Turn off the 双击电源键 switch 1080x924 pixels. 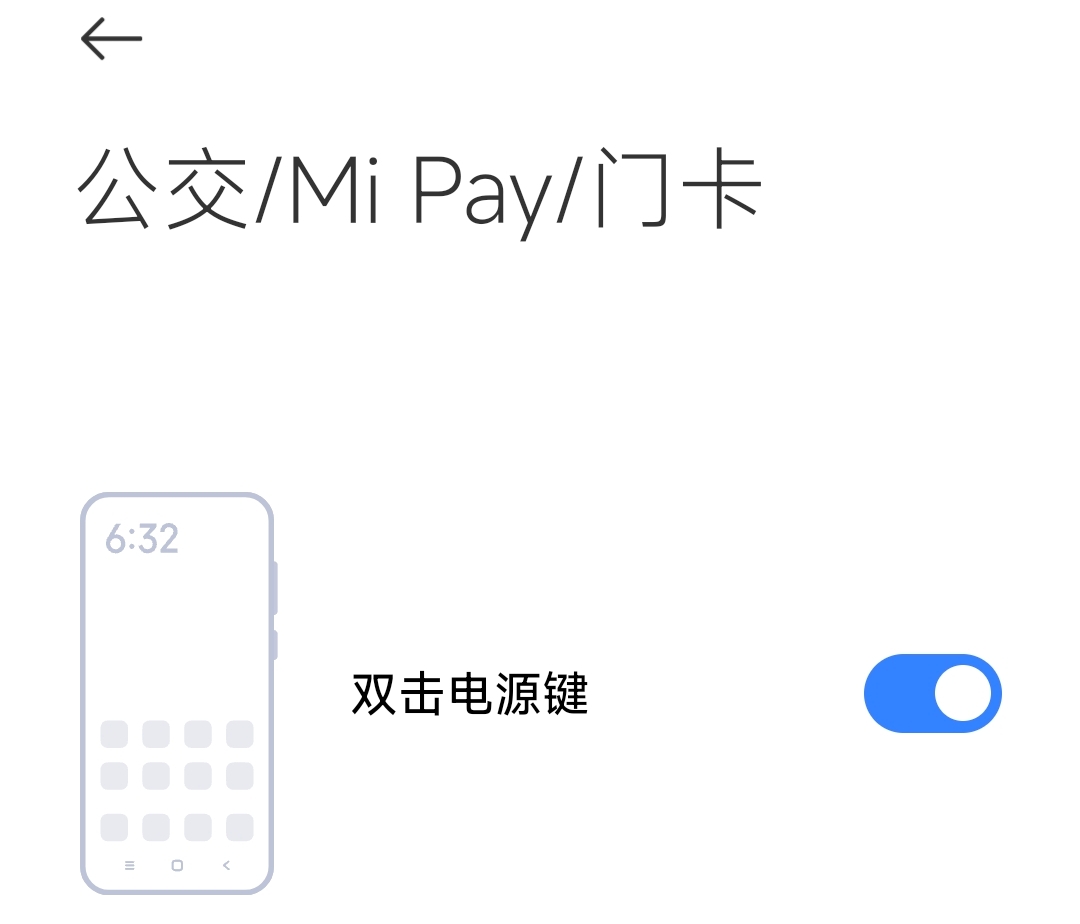click(x=932, y=693)
